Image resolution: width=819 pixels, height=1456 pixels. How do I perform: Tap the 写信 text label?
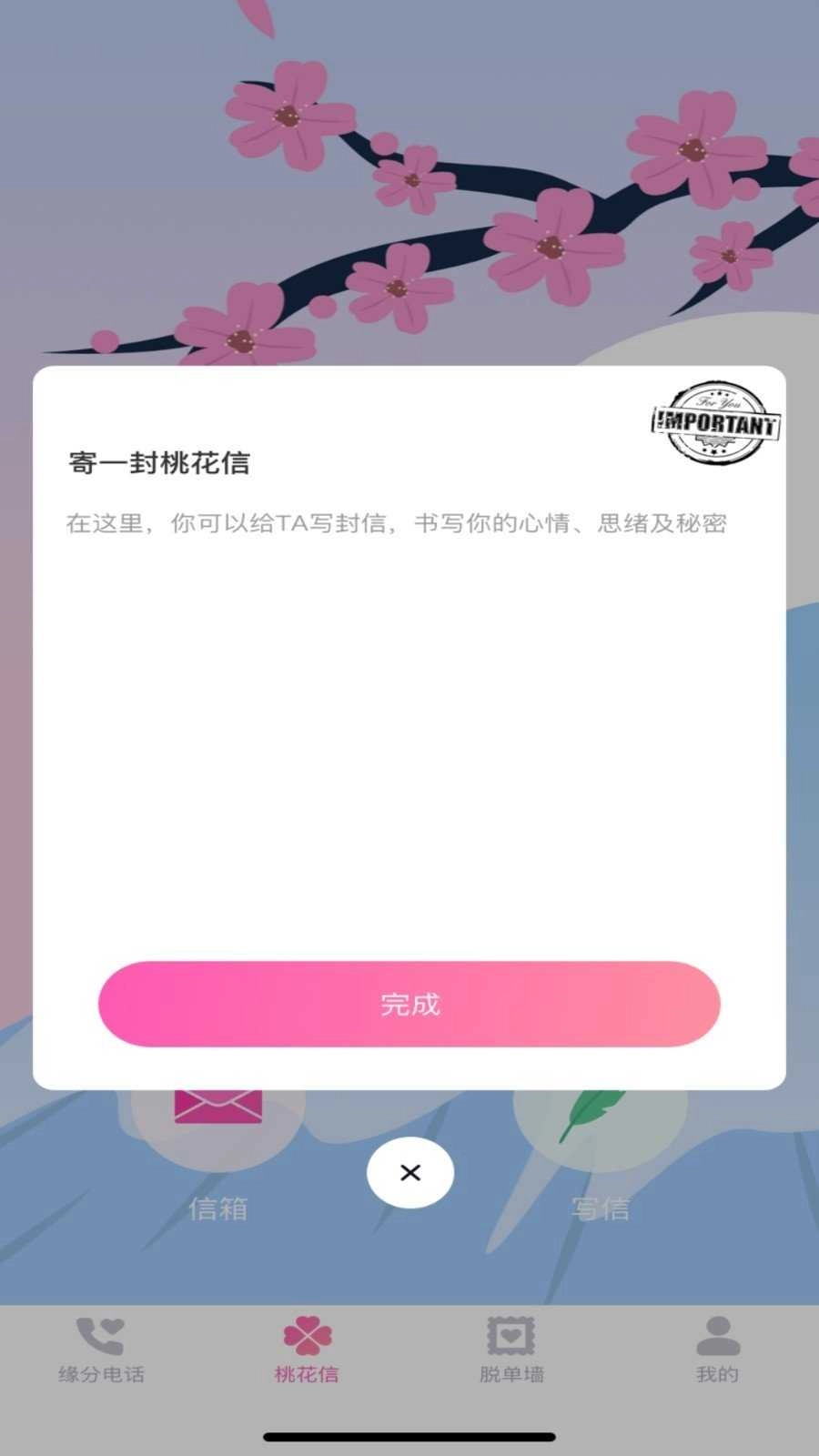[x=601, y=1210]
